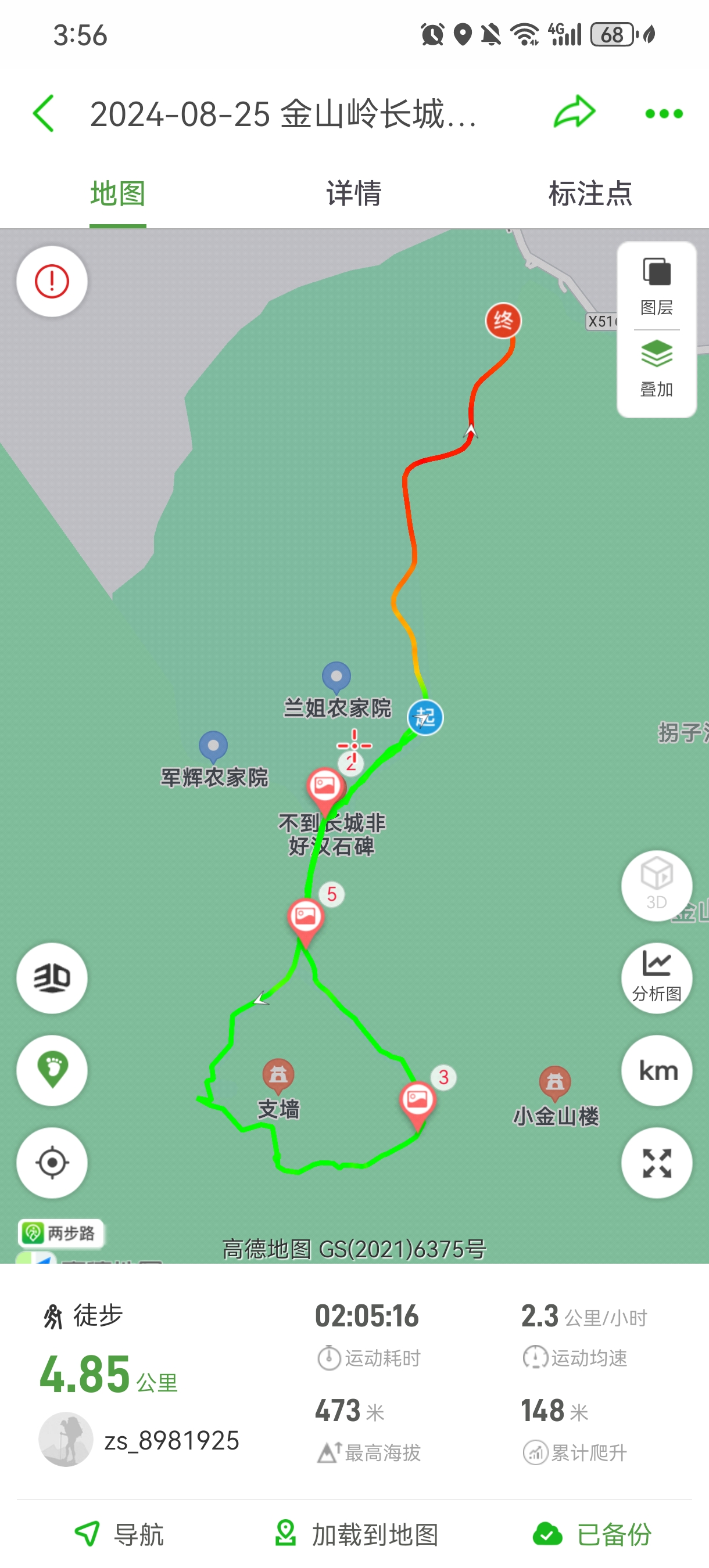
Task: Start 导航 navigation for this track
Action: (x=119, y=1534)
